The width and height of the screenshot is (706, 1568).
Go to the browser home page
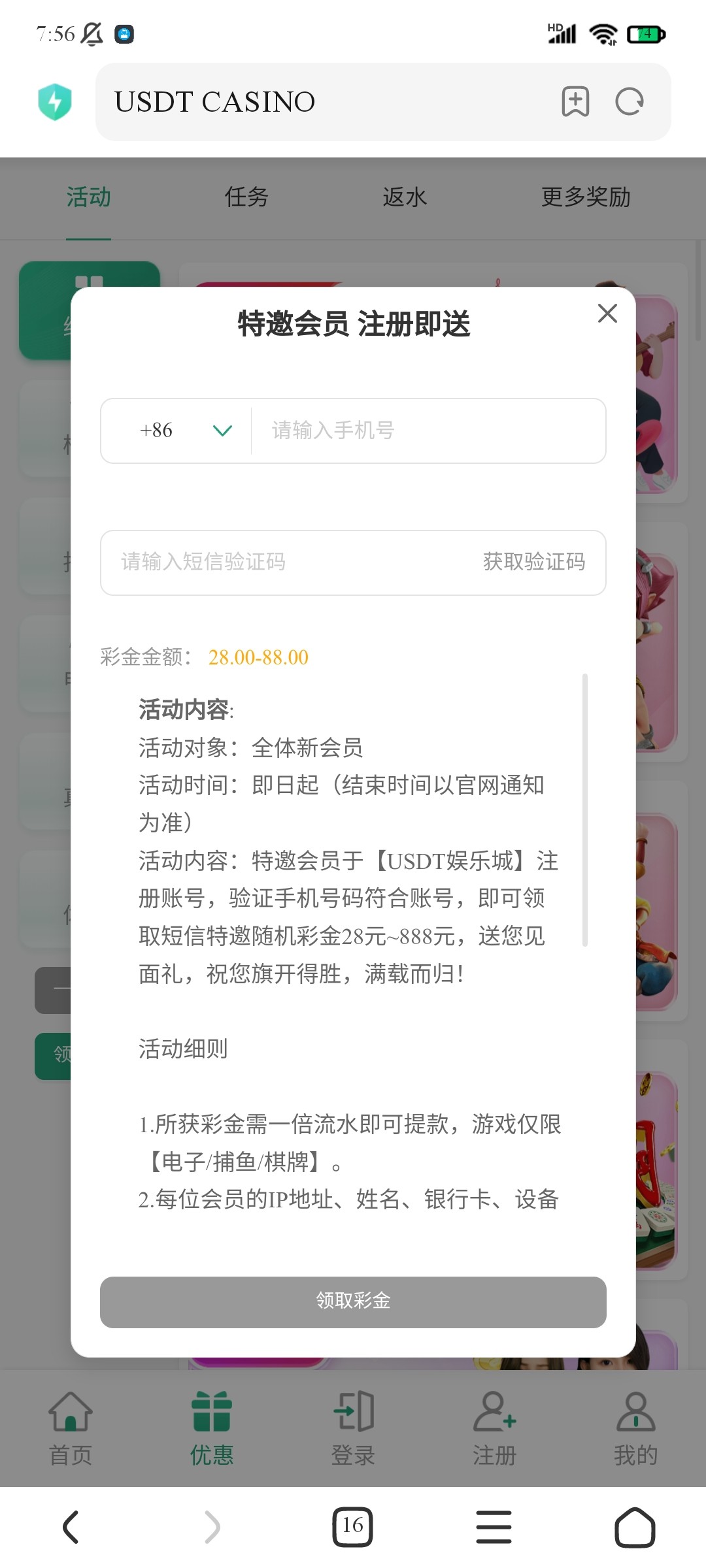point(635,1527)
